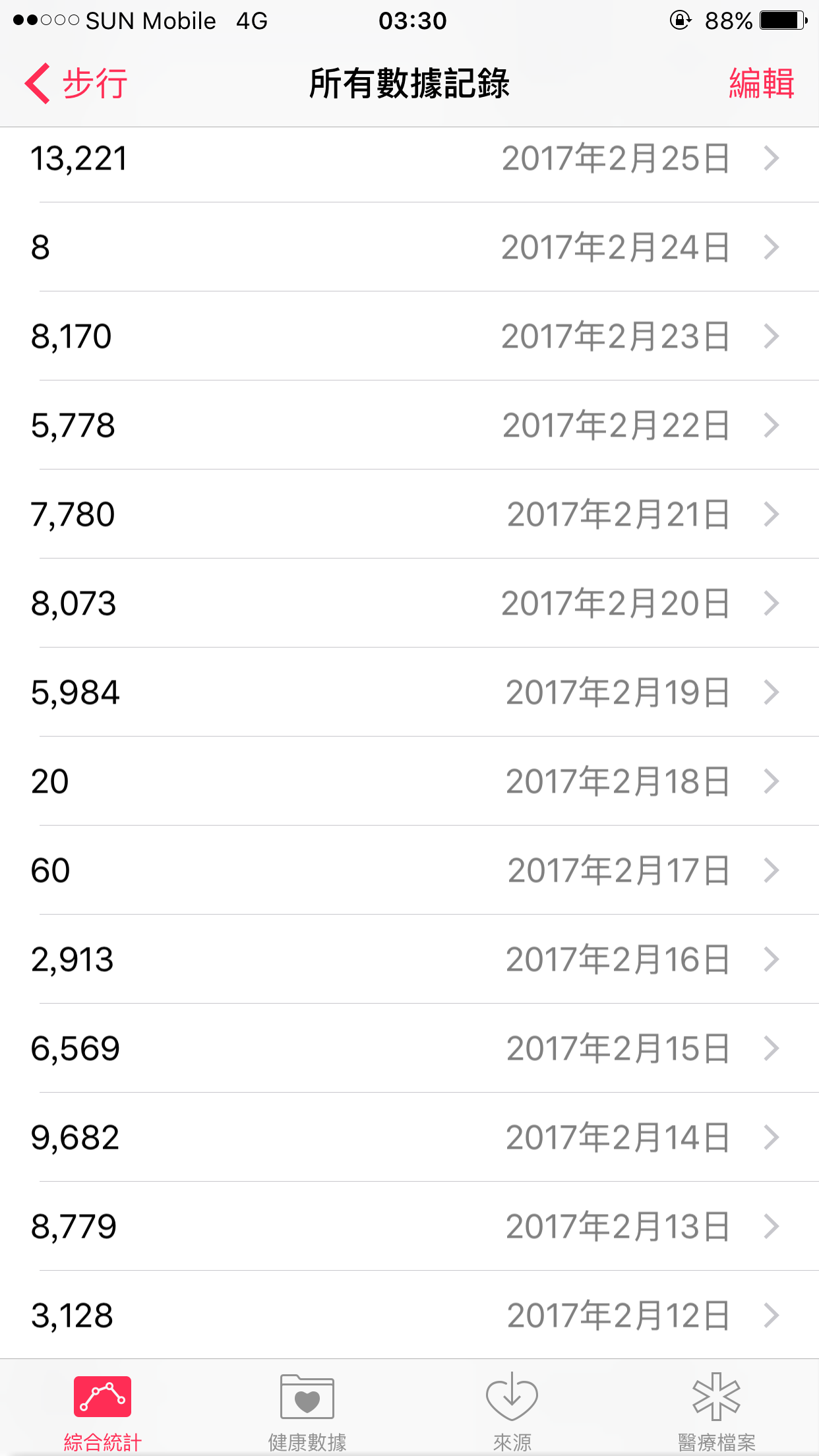Open the 2017年2月24日 record
The width and height of the screenshot is (819, 1456).
[409, 247]
